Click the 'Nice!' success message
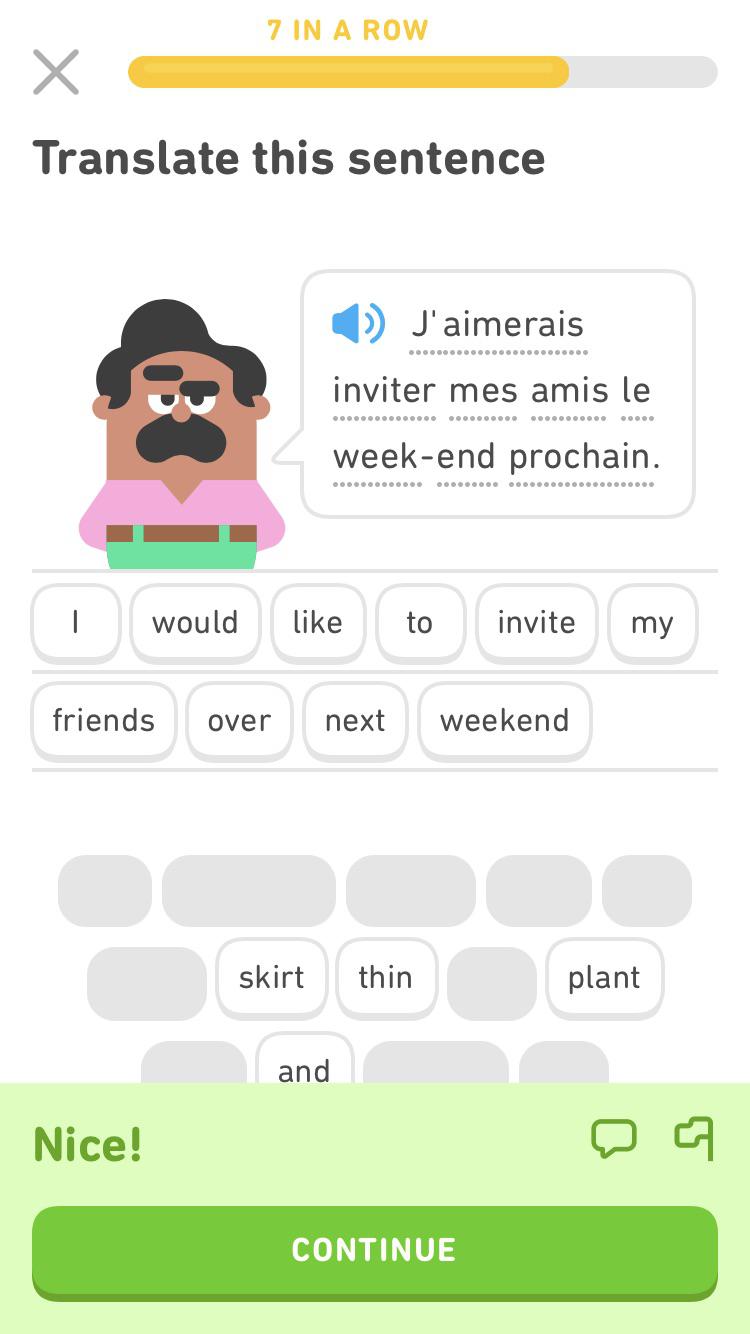 pos(86,1144)
